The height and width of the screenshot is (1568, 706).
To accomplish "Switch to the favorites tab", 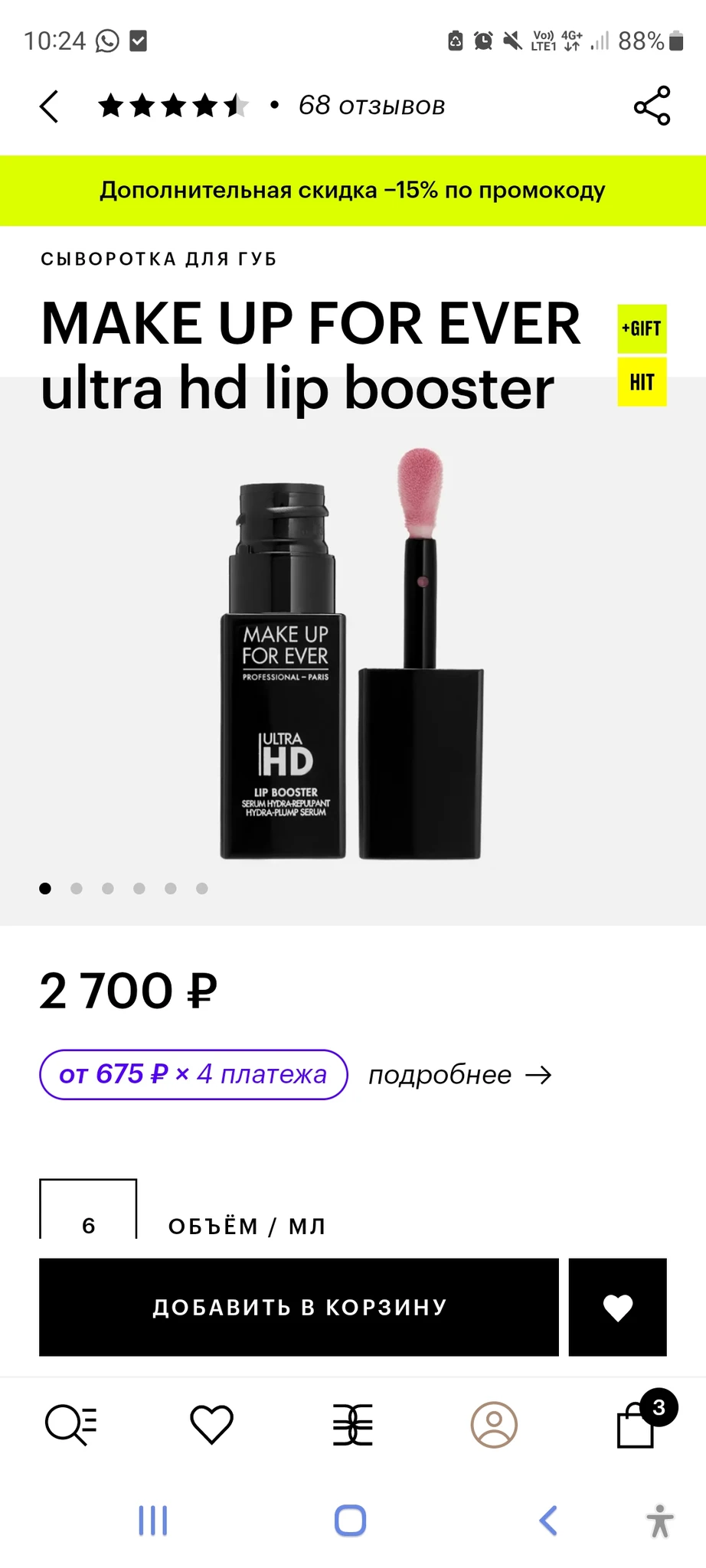I will point(211,1425).
